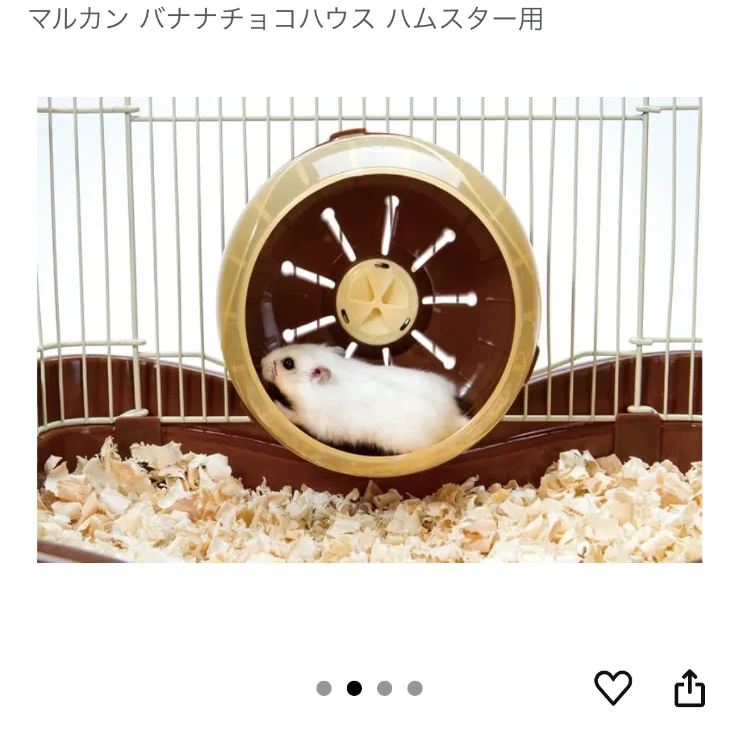The width and height of the screenshot is (739, 739).
Task: Share this product listing
Action: point(689,688)
